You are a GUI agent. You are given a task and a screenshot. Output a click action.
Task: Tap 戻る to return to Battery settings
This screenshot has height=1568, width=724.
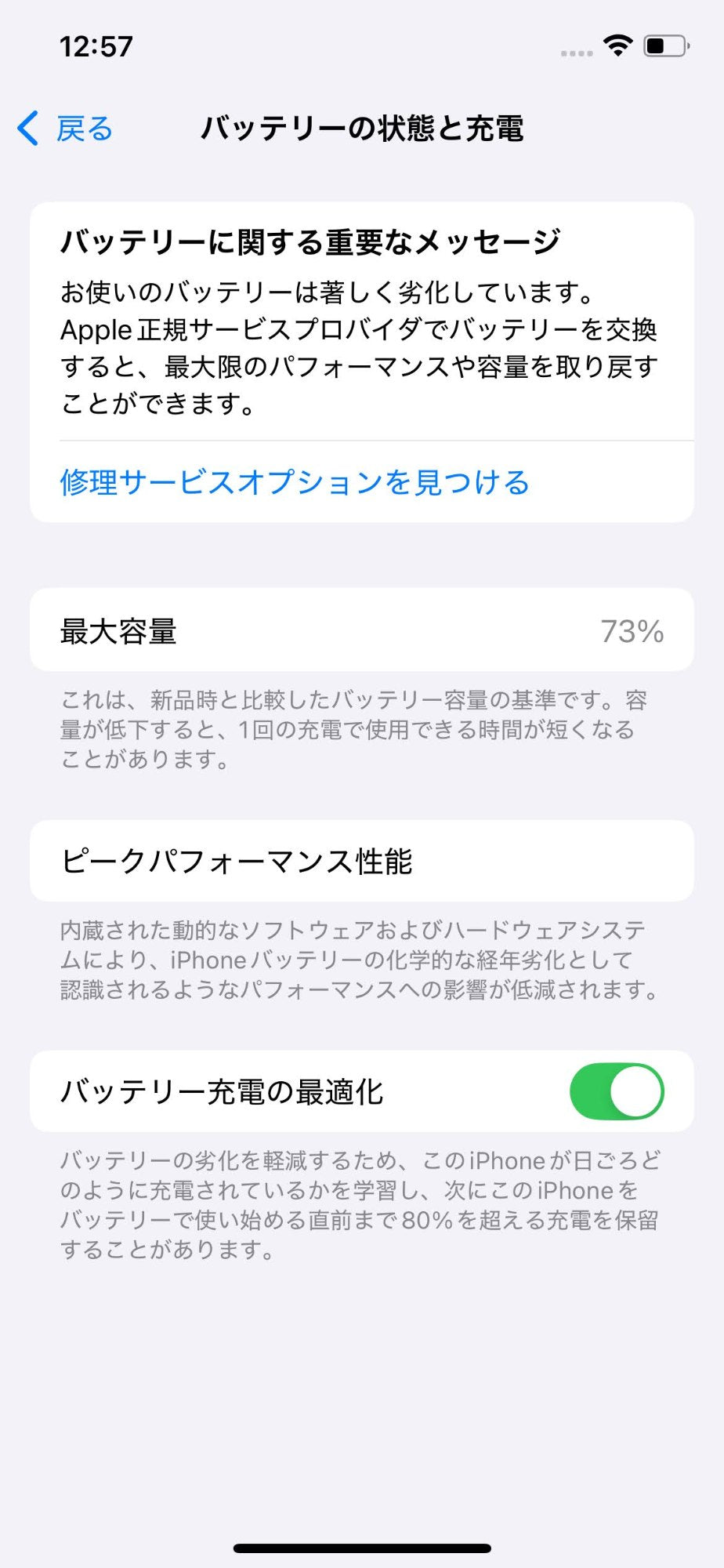pyautogui.click(x=81, y=129)
